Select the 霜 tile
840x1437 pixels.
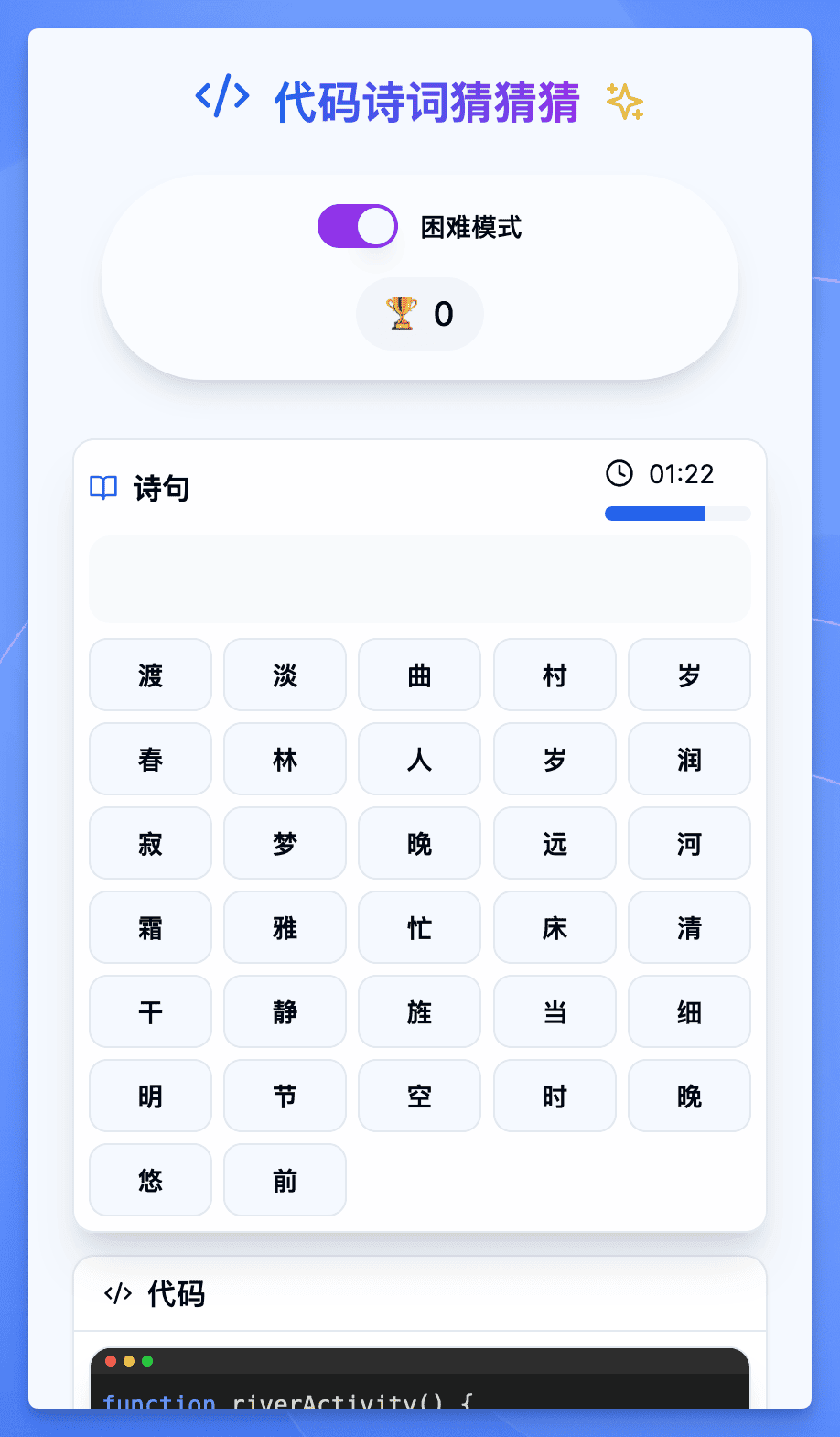click(x=150, y=927)
